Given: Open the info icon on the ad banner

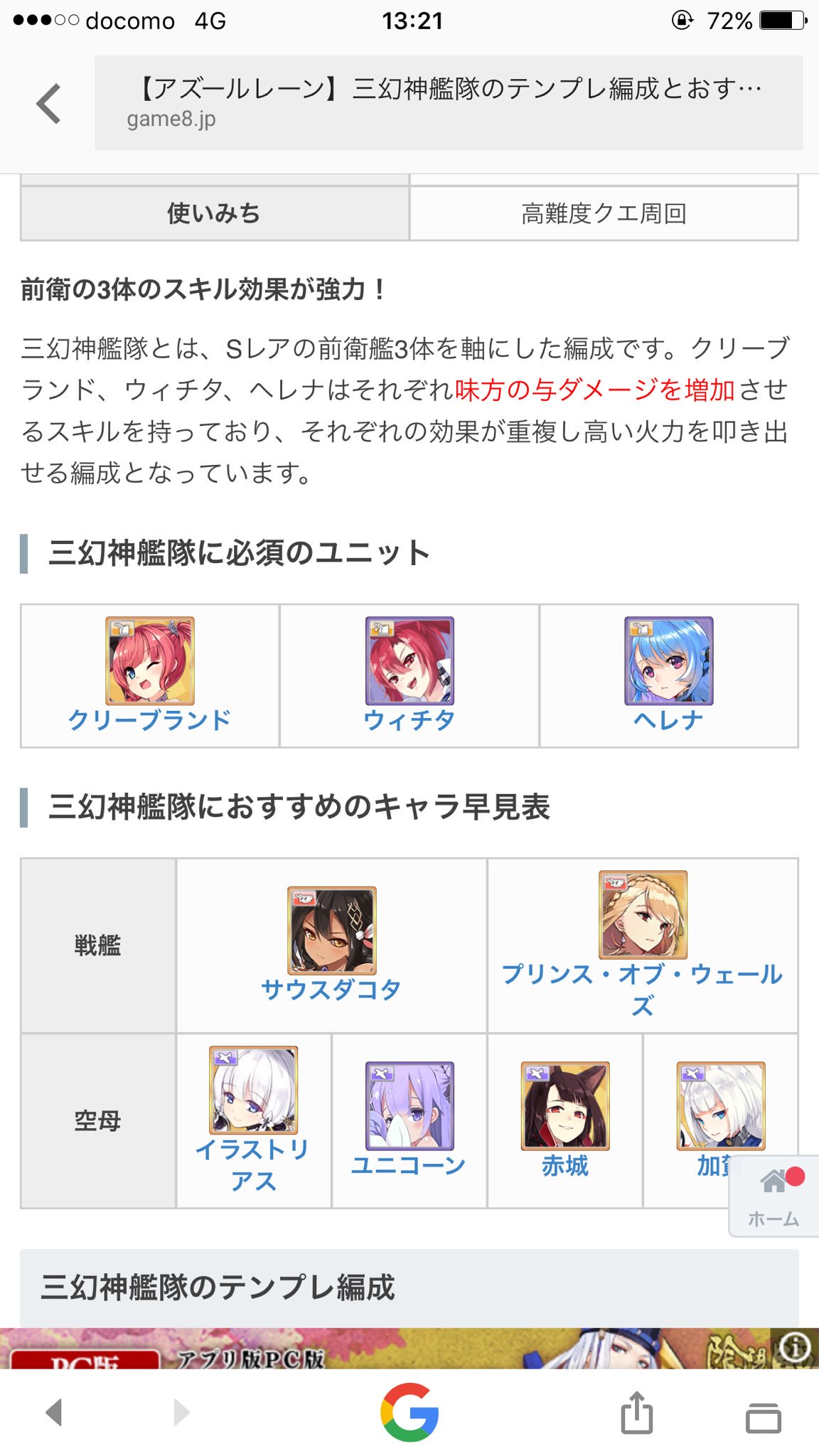Looking at the screenshot, I should click(x=795, y=1347).
